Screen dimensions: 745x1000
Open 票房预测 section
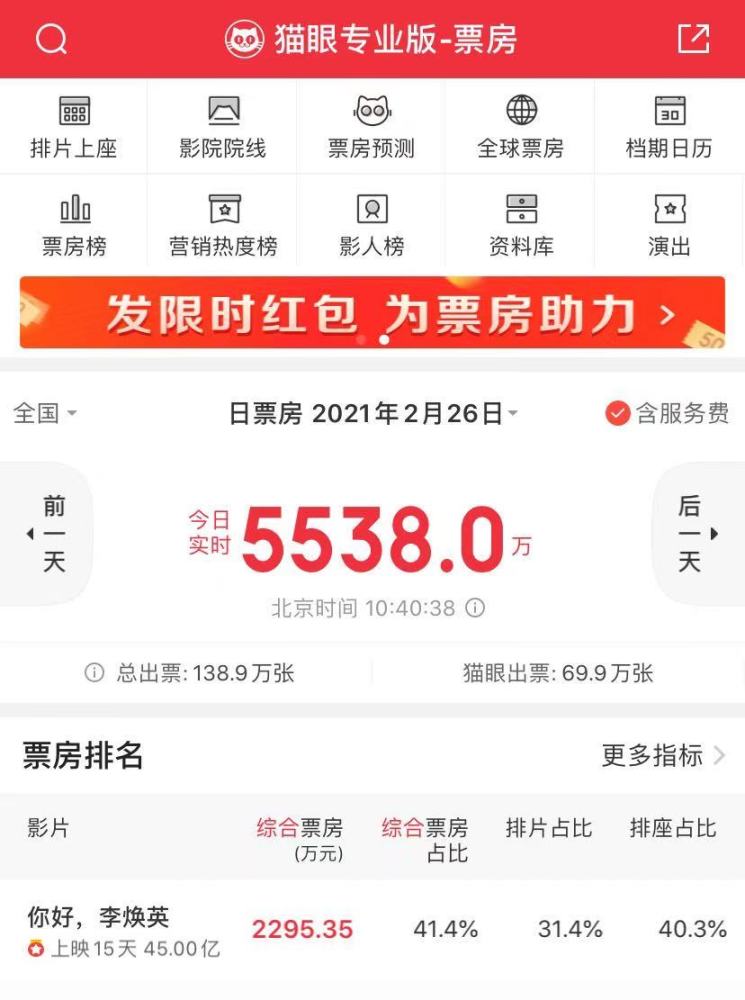coord(371,127)
